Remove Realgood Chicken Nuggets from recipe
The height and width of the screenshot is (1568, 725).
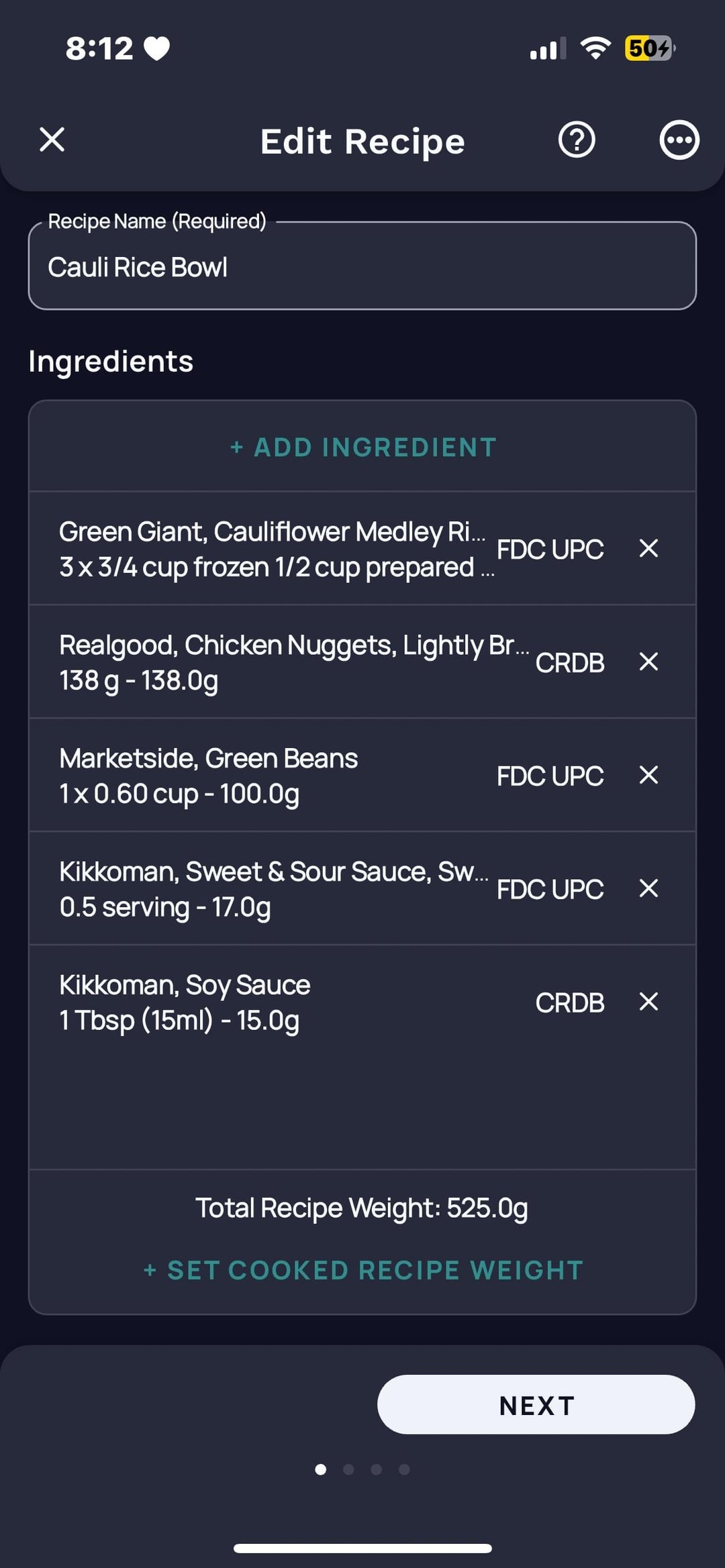(648, 662)
